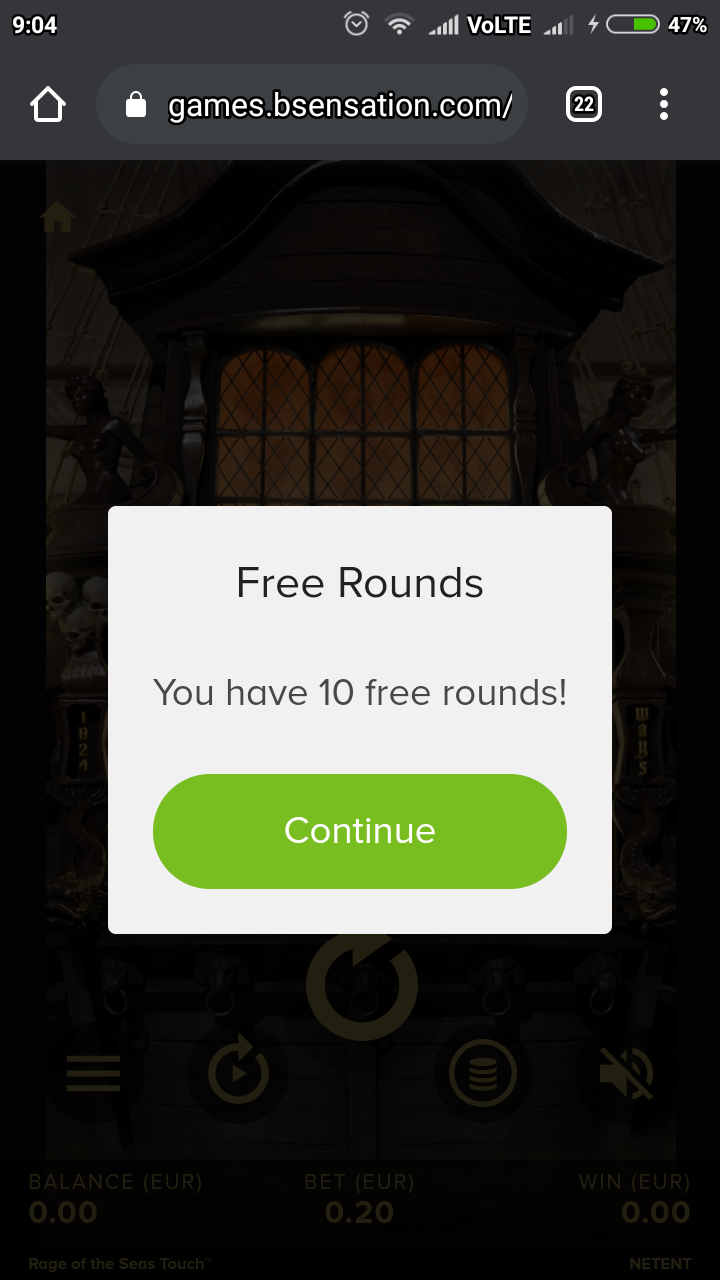Open the browser overflow menu
This screenshot has width=720, height=1280.
(x=664, y=105)
